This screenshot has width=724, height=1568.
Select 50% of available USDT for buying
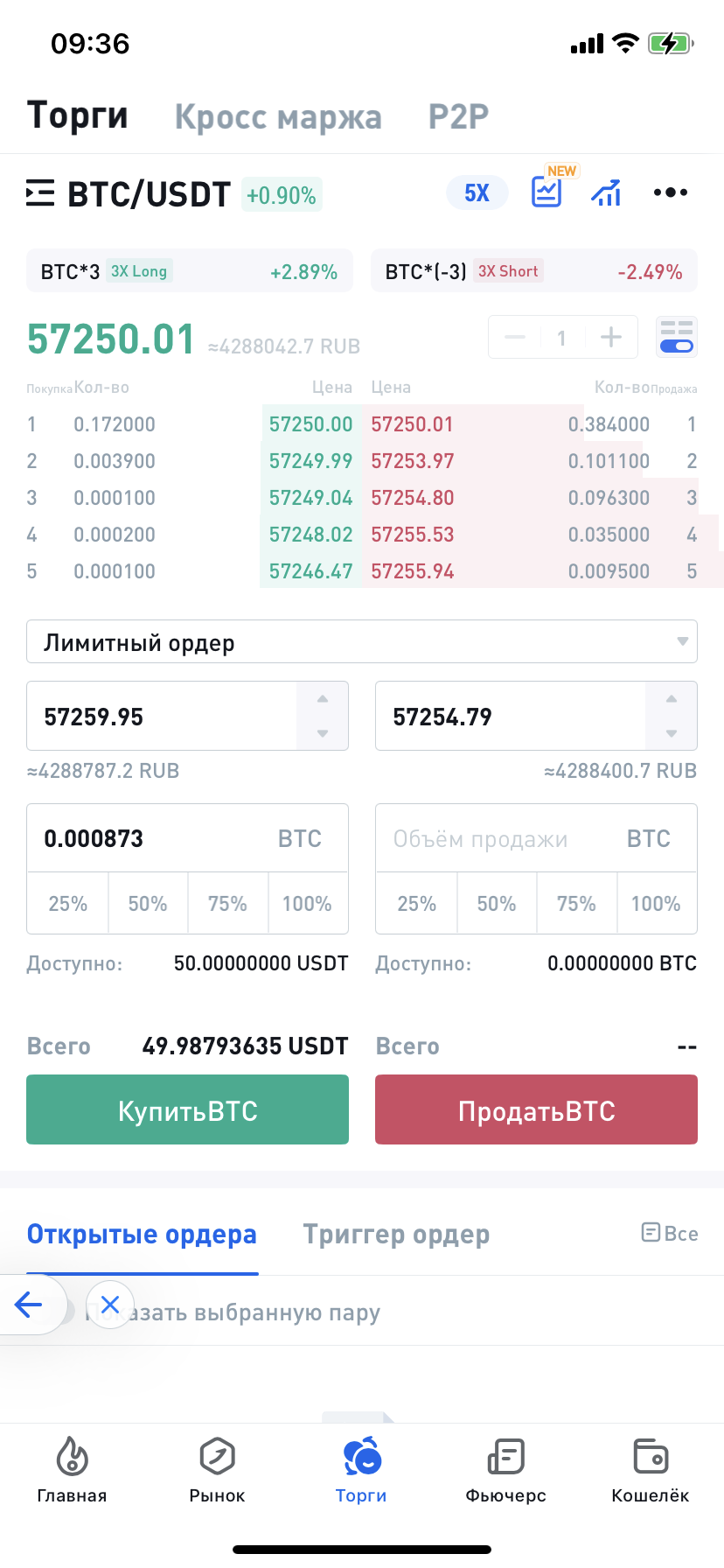click(x=148, y=903)
